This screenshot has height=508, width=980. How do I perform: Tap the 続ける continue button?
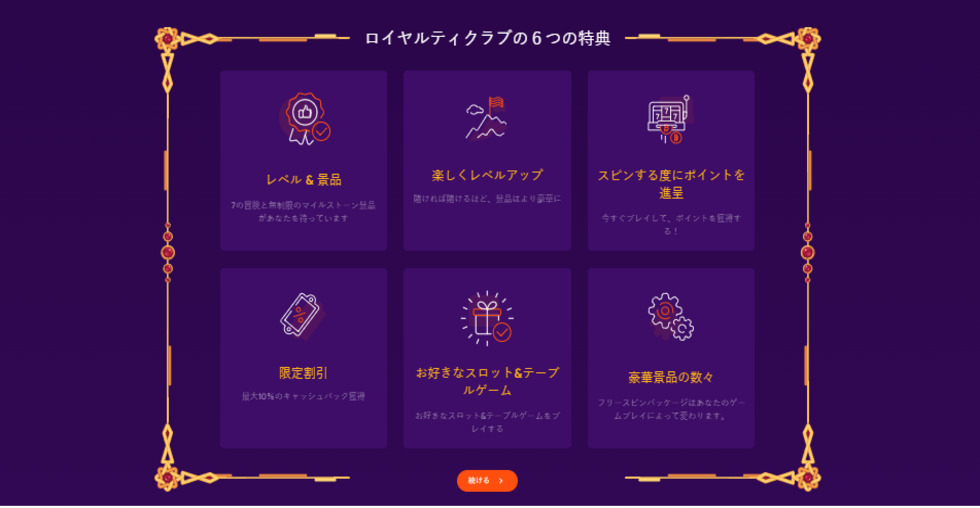[487, 481]
